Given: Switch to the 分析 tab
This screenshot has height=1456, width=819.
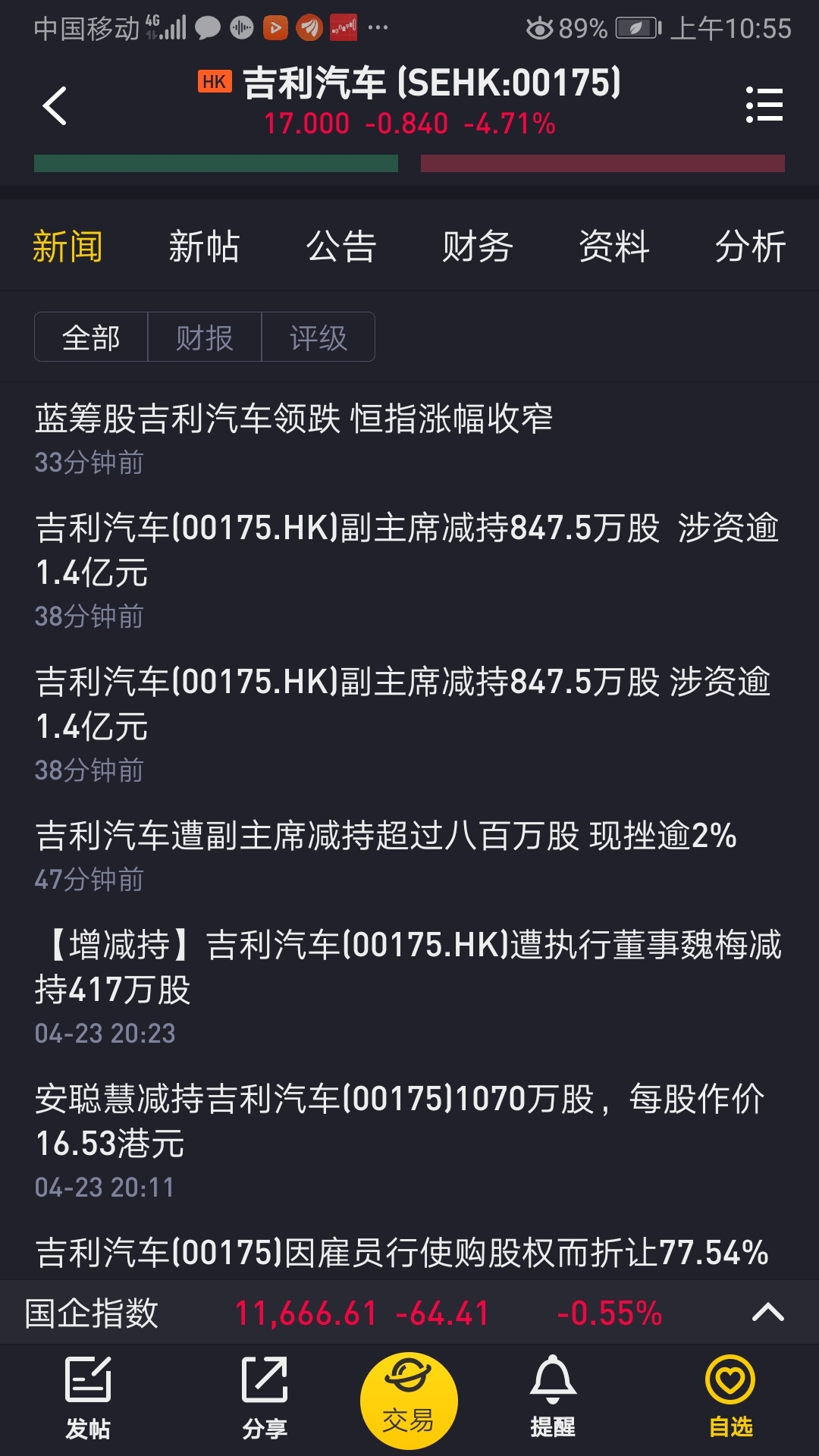Looking at the screenshot, I should pos(751,247).
